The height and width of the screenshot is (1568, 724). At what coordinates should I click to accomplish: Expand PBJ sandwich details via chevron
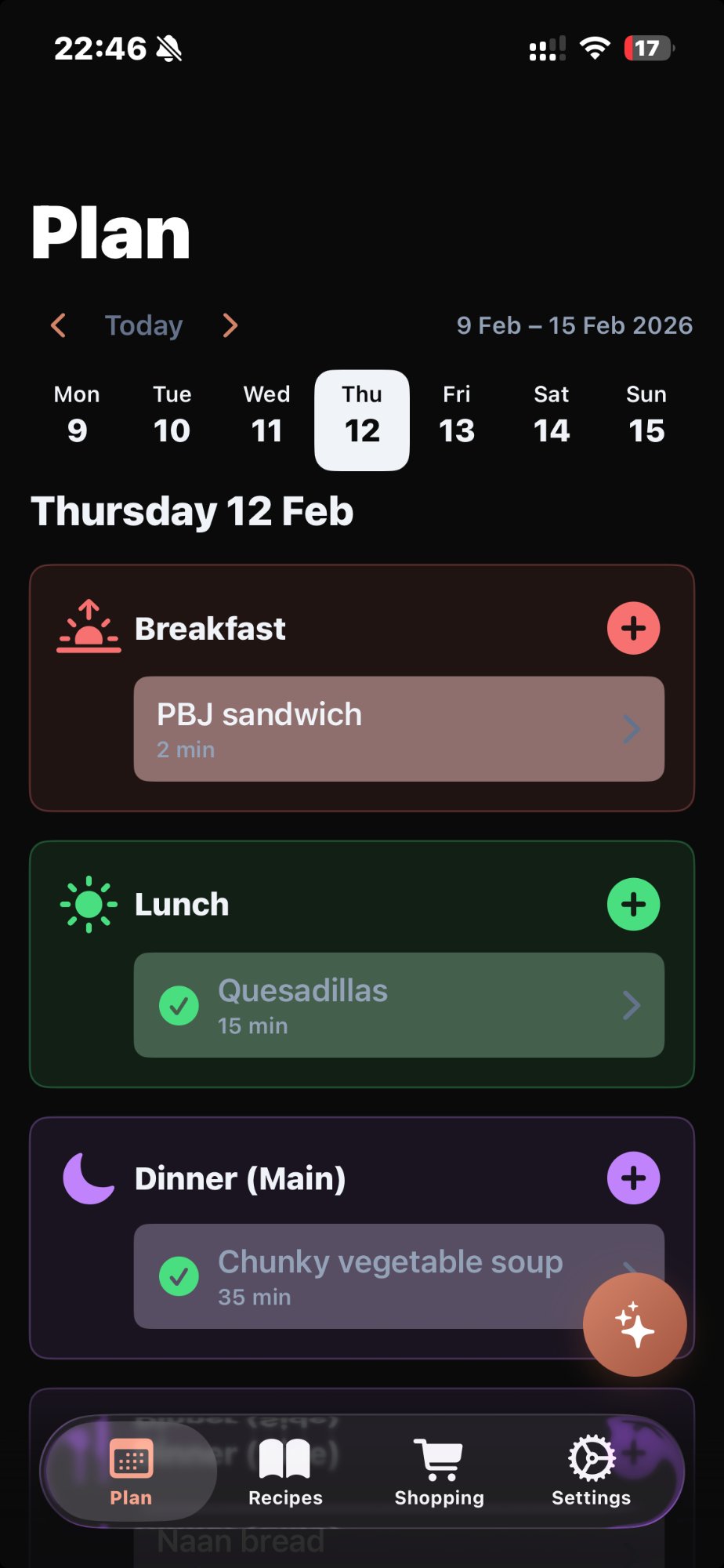coord(632,729)
